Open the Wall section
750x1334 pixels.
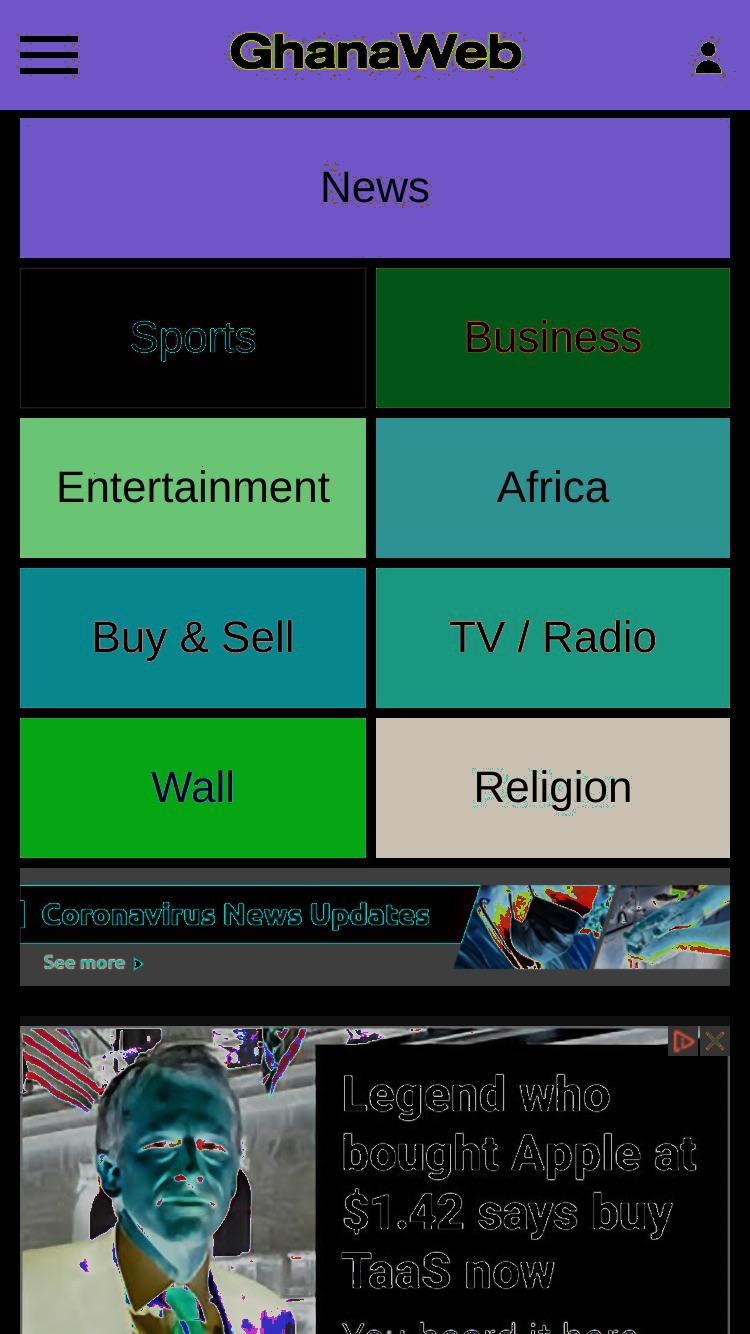coord(193,788)
